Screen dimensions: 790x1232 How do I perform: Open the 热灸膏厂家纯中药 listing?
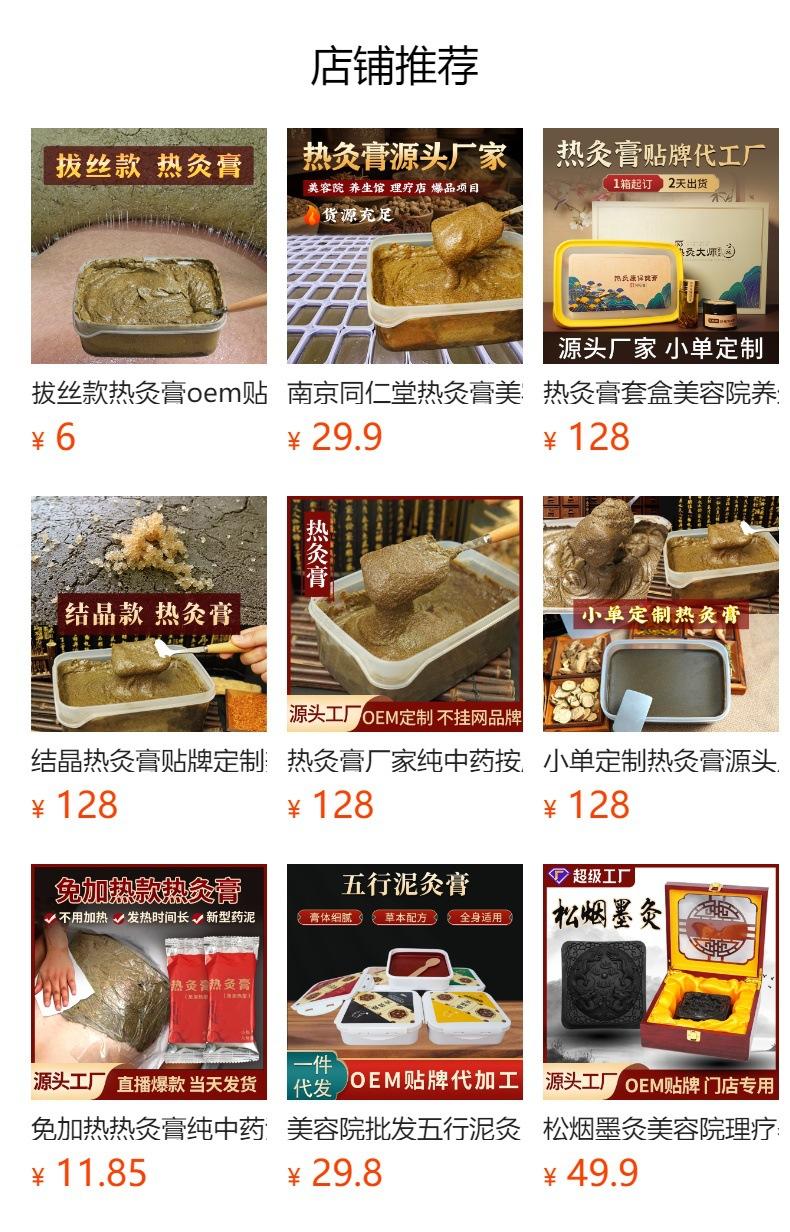405,614
